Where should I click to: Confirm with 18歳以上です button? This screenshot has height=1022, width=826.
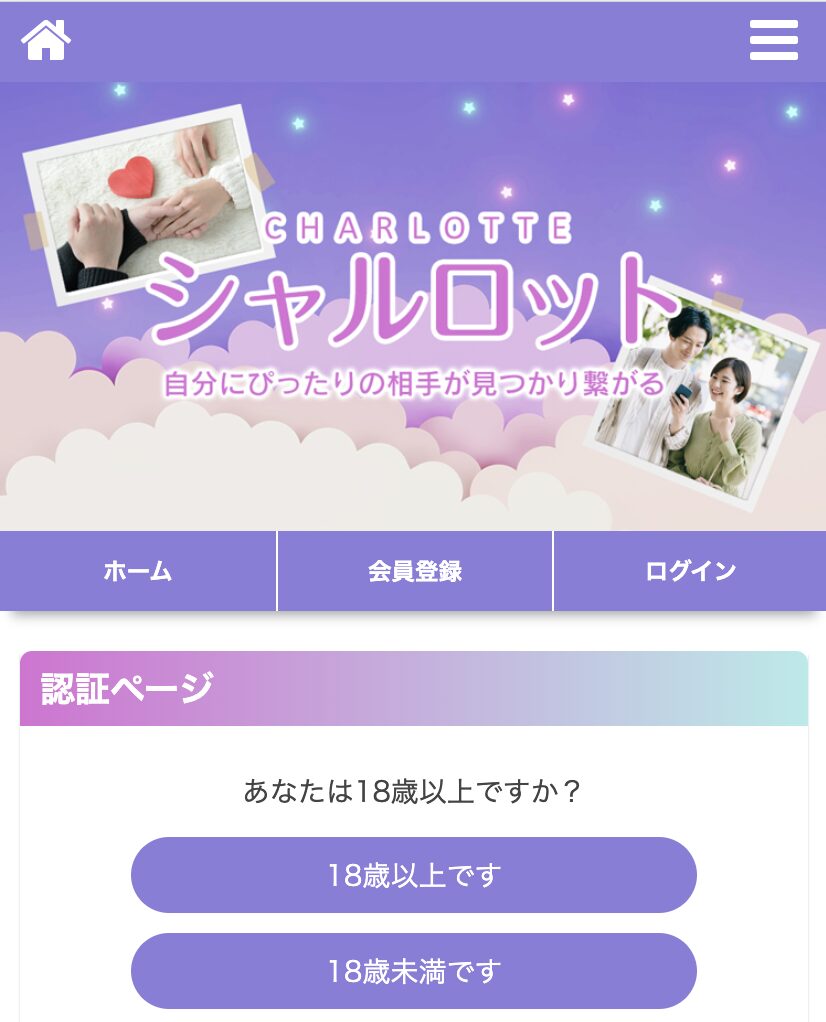point(414,875)
